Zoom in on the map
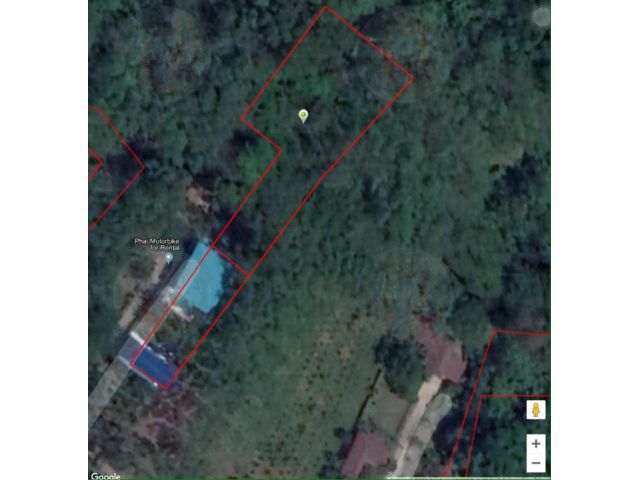 (537, 443)
